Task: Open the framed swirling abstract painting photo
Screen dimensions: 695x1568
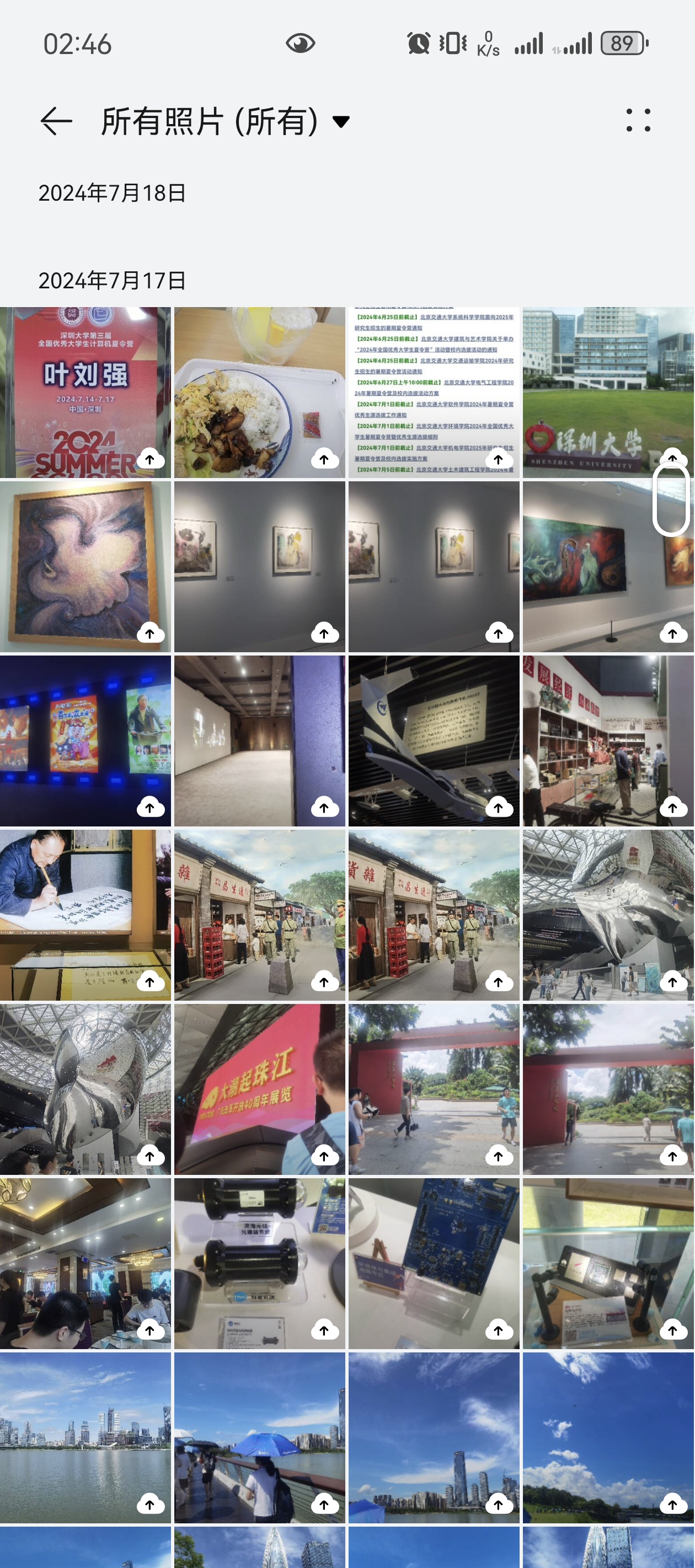Action: (x=85, y=566)
